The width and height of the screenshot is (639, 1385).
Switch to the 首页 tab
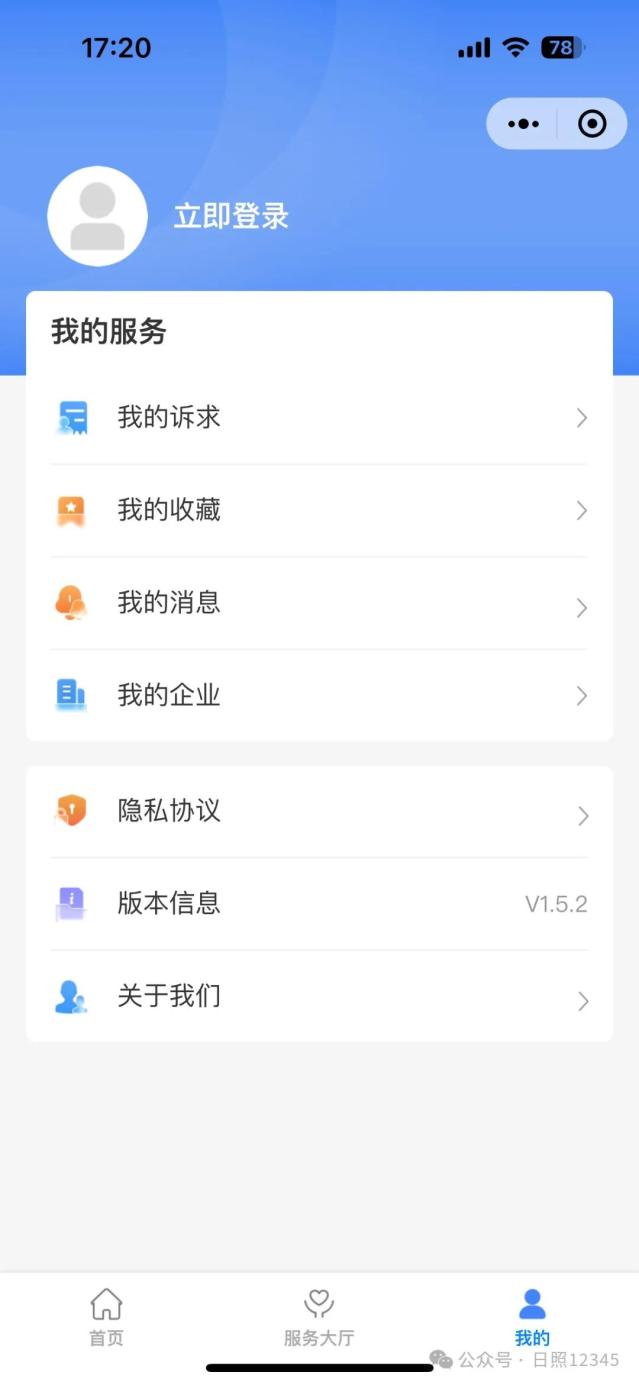pos(106,1318)
